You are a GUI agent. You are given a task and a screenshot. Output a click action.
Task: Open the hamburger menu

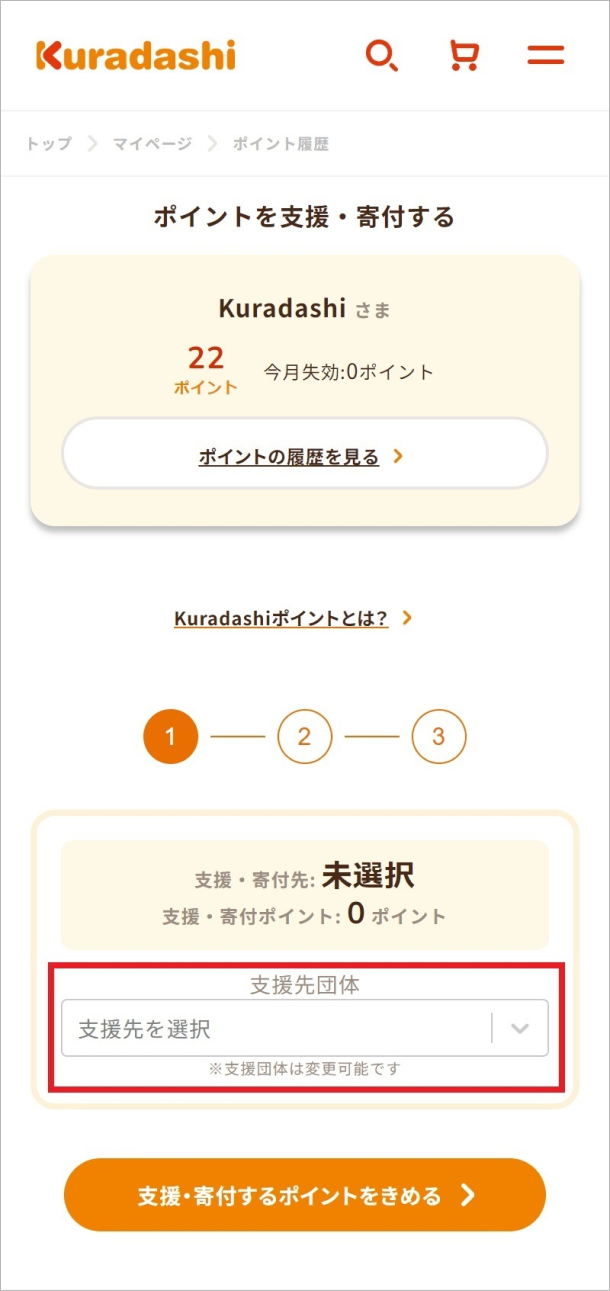point(546,55)
